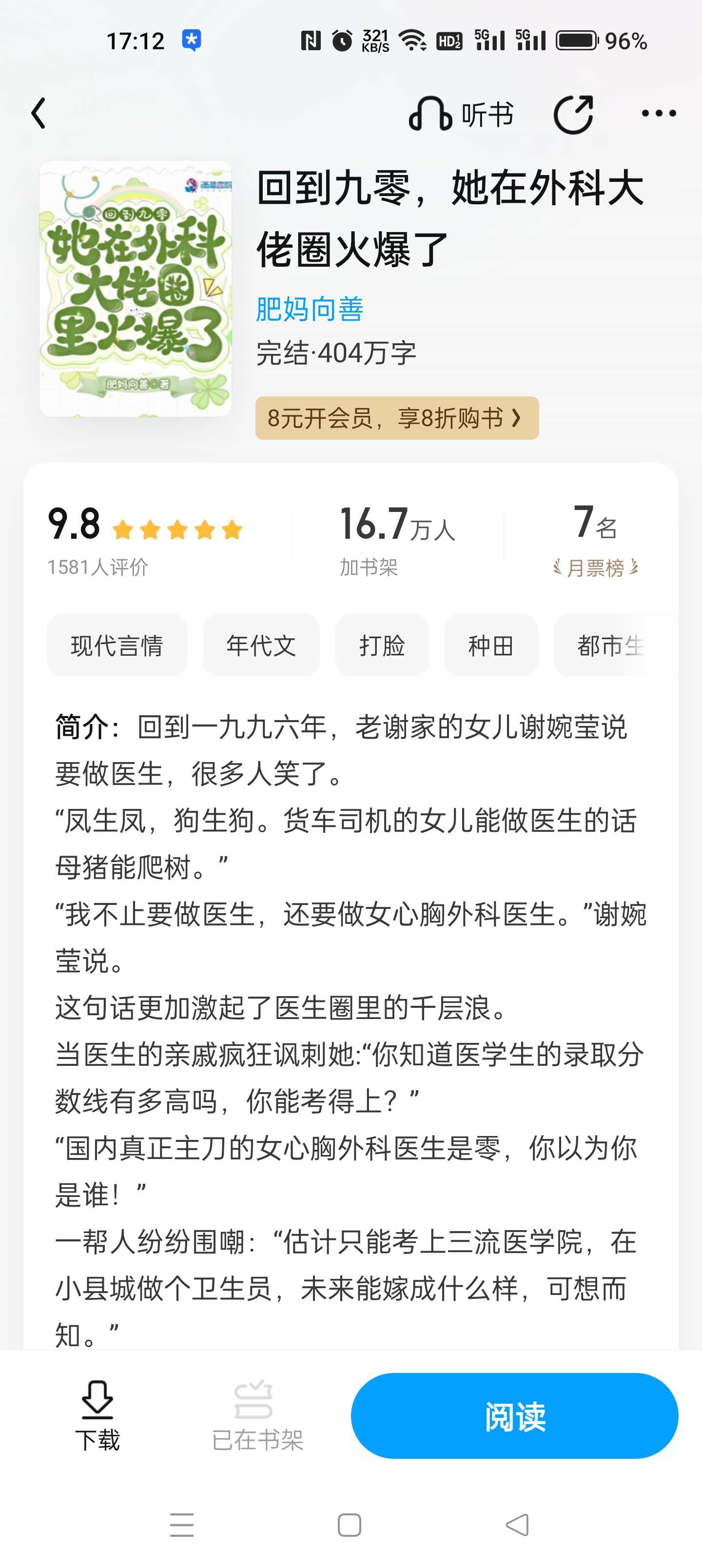This screenshot has width=702, height=1568.
Task: Tap the system home button
Action: coord(350,1525)
